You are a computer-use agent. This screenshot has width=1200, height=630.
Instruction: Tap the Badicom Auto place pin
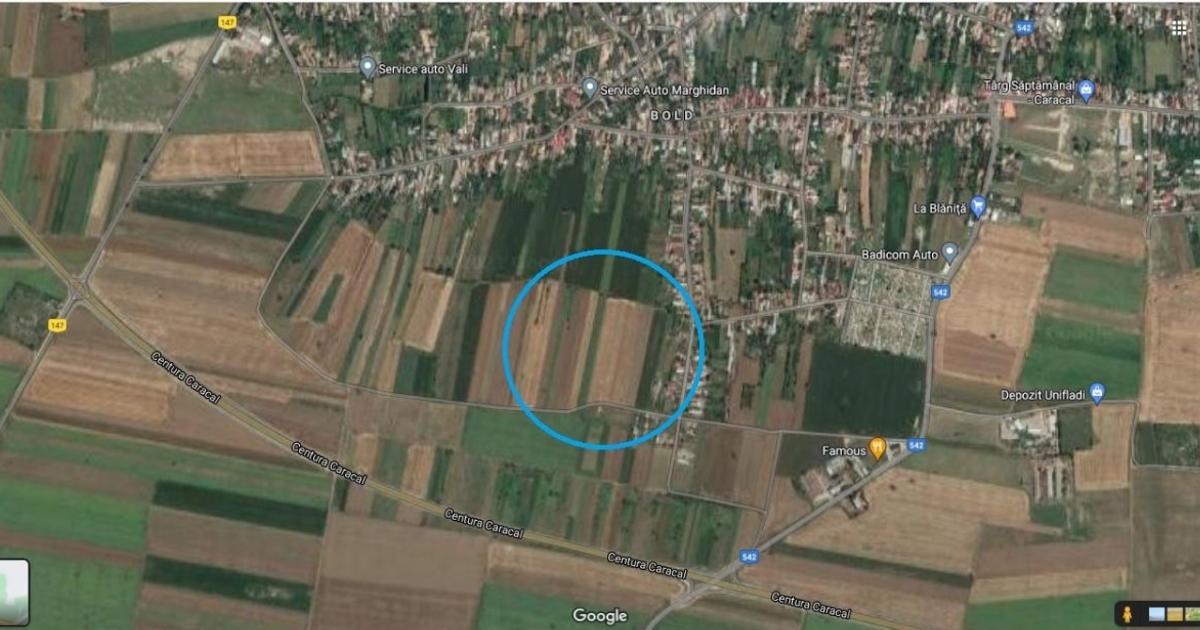(950, 253)
